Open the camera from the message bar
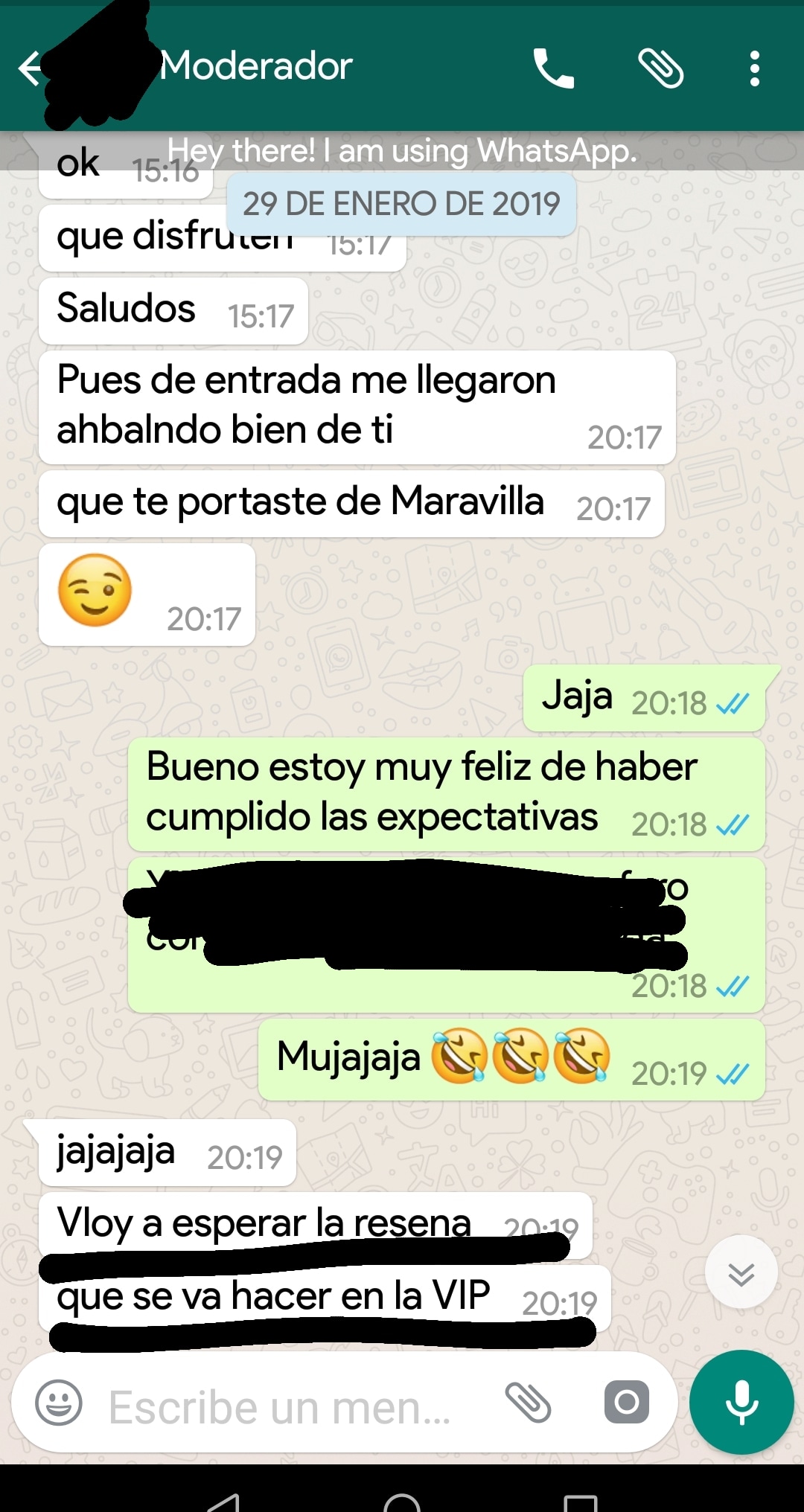This screenshot has height=1512, width=804. point(626,1403)
